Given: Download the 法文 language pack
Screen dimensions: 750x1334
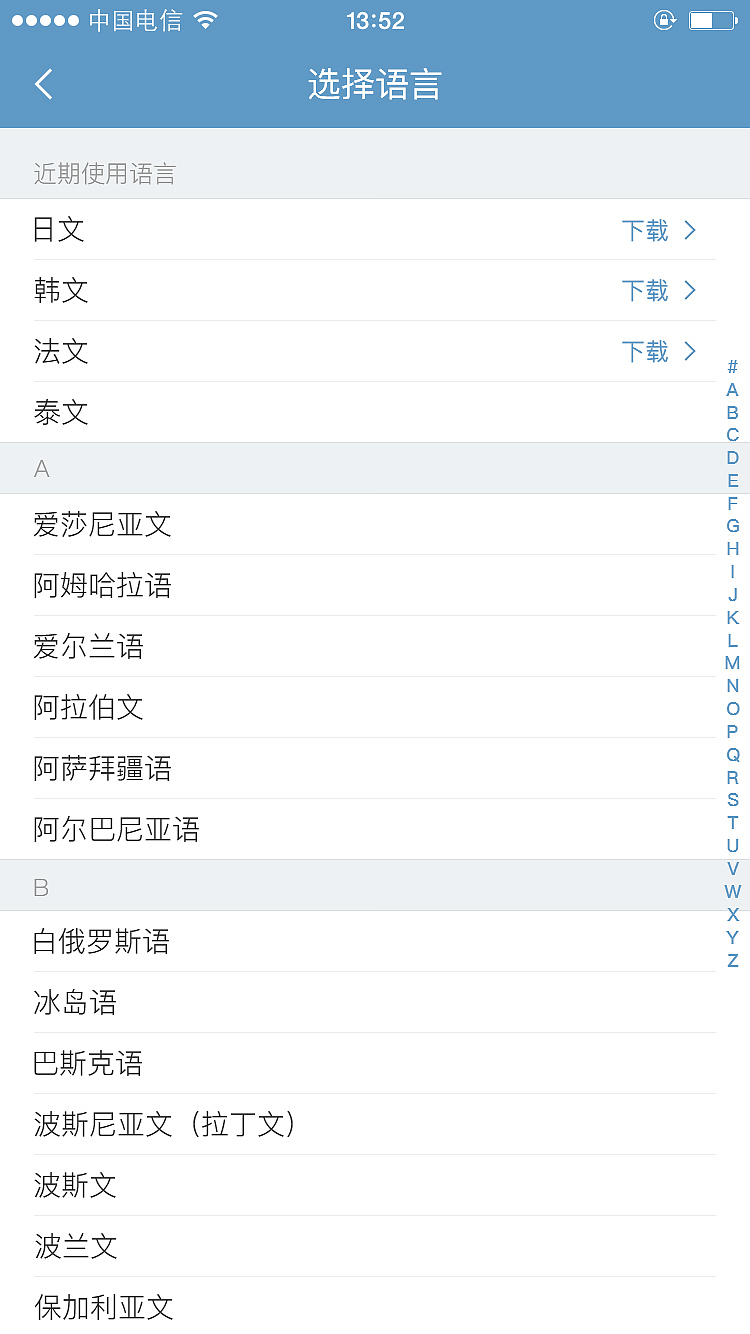Looking at the screenshot, I should pos(644,352).
